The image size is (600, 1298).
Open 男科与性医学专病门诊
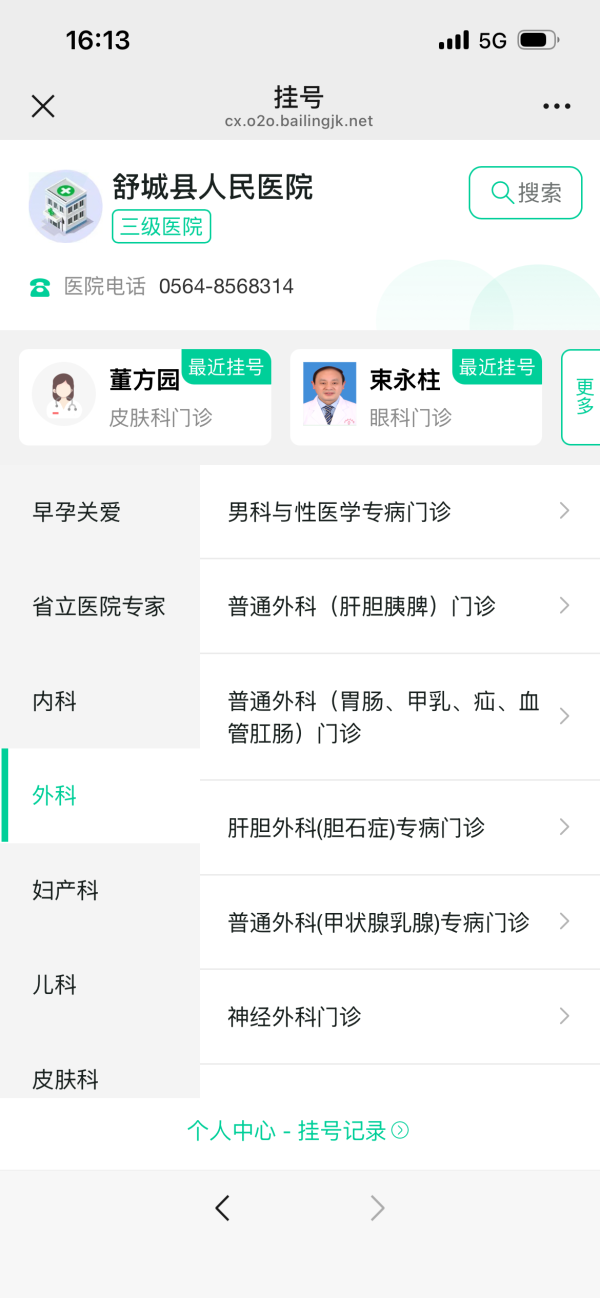[x=398, y=512]
